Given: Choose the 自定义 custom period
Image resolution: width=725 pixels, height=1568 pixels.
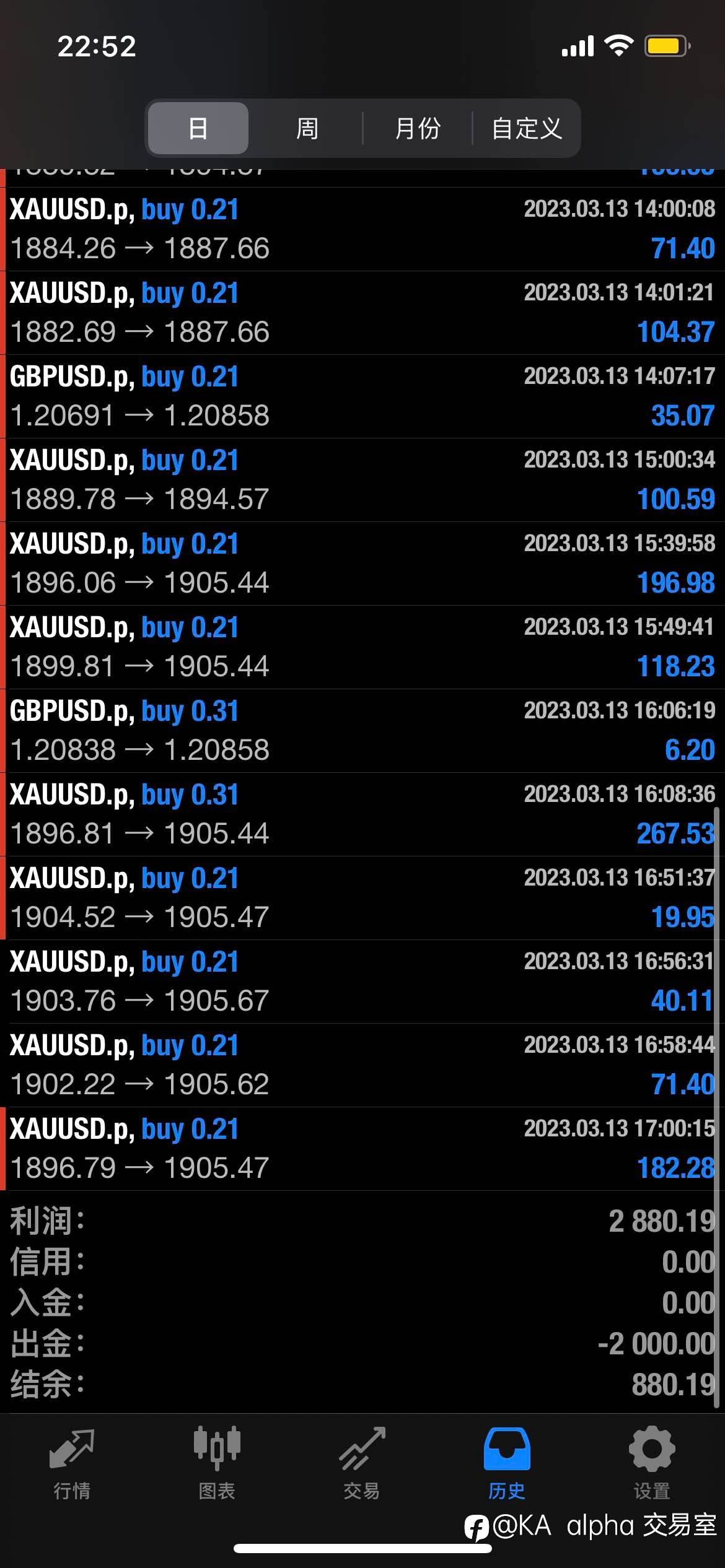Looking at the screenshot, I should click(527, 128).
